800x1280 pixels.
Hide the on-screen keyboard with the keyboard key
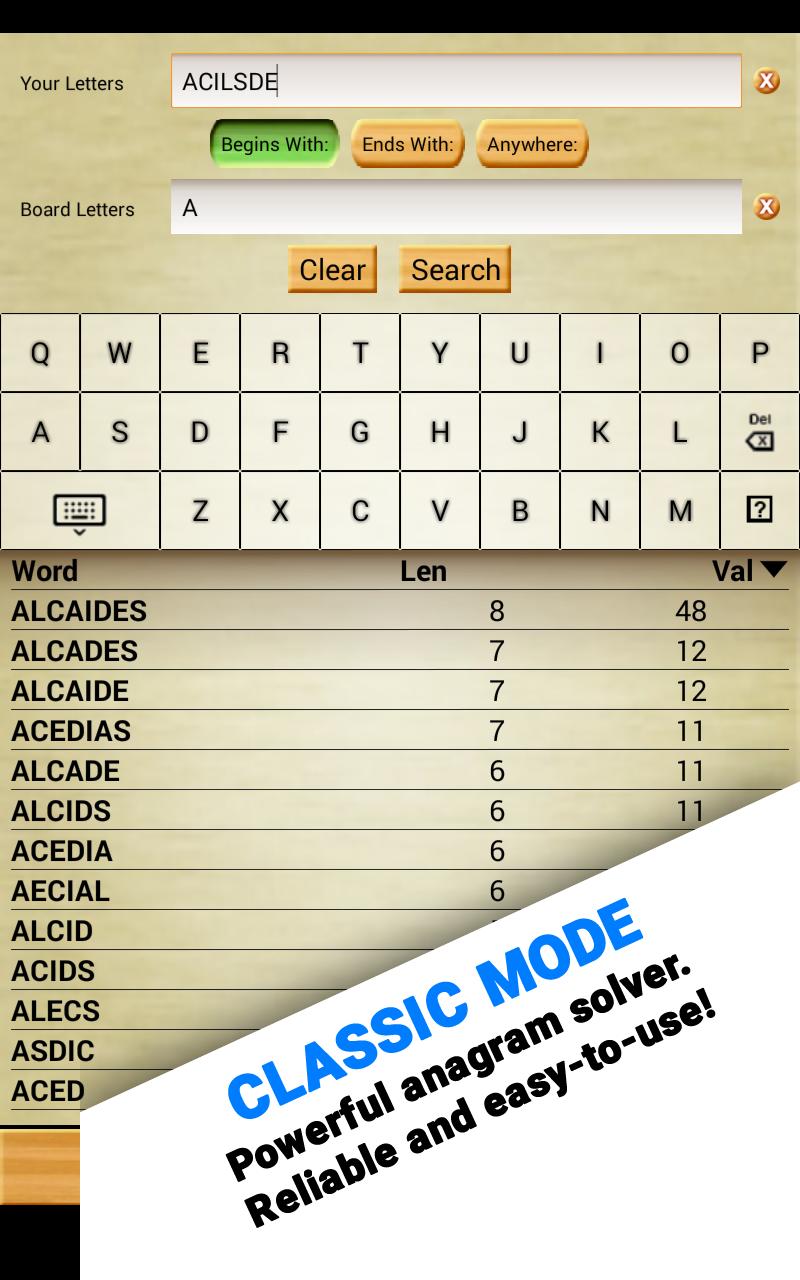[x=80, y=511]
